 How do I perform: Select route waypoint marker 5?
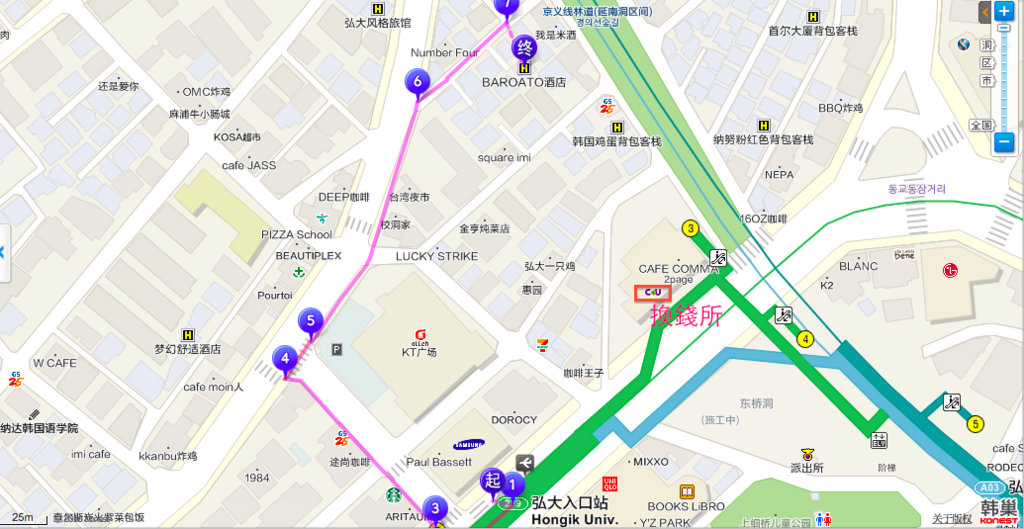pos(311,321)
